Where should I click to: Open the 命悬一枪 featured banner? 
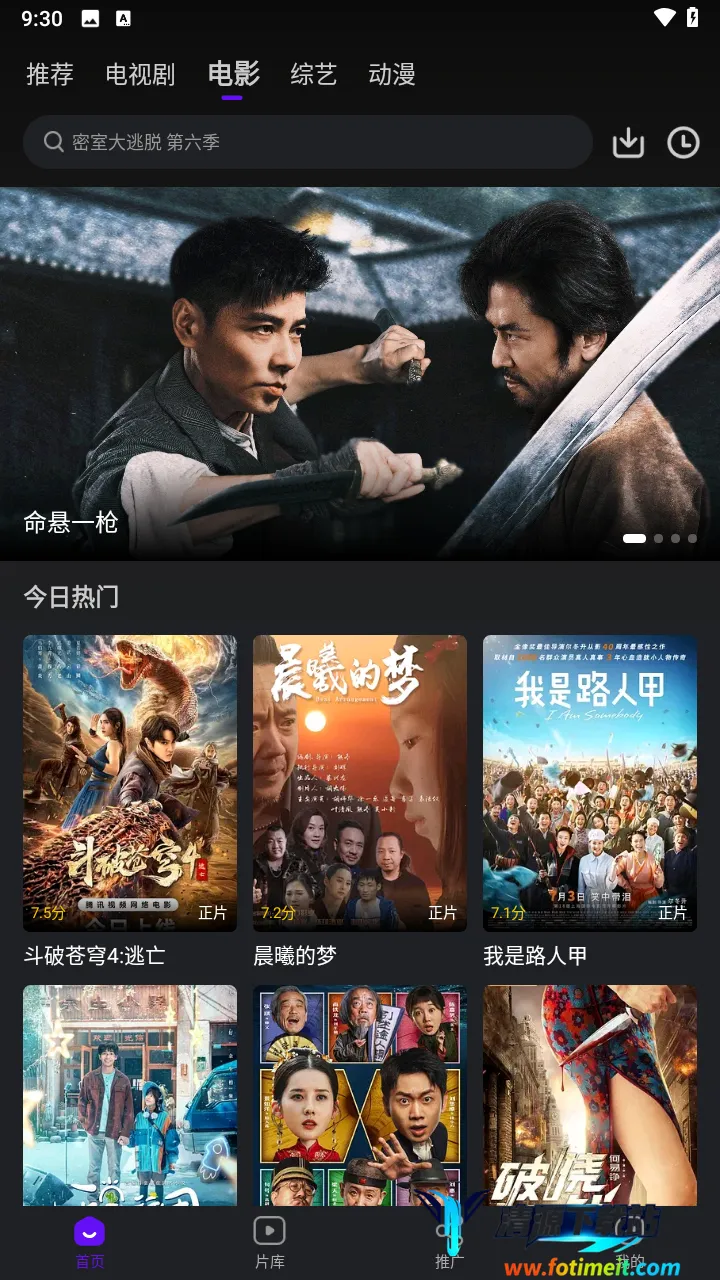tap(360, 373)
